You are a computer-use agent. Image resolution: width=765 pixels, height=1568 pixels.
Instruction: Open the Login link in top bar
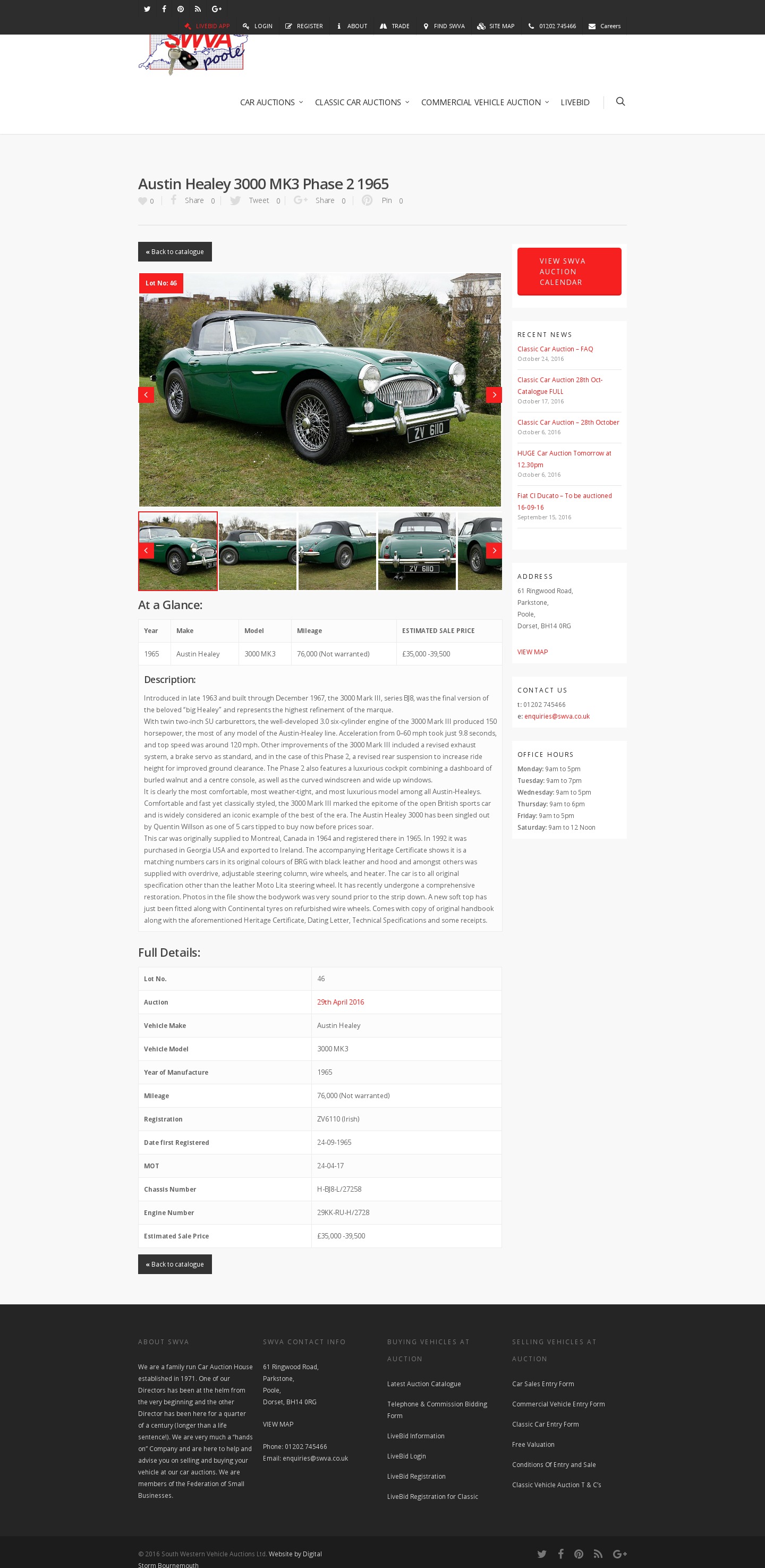258,26
